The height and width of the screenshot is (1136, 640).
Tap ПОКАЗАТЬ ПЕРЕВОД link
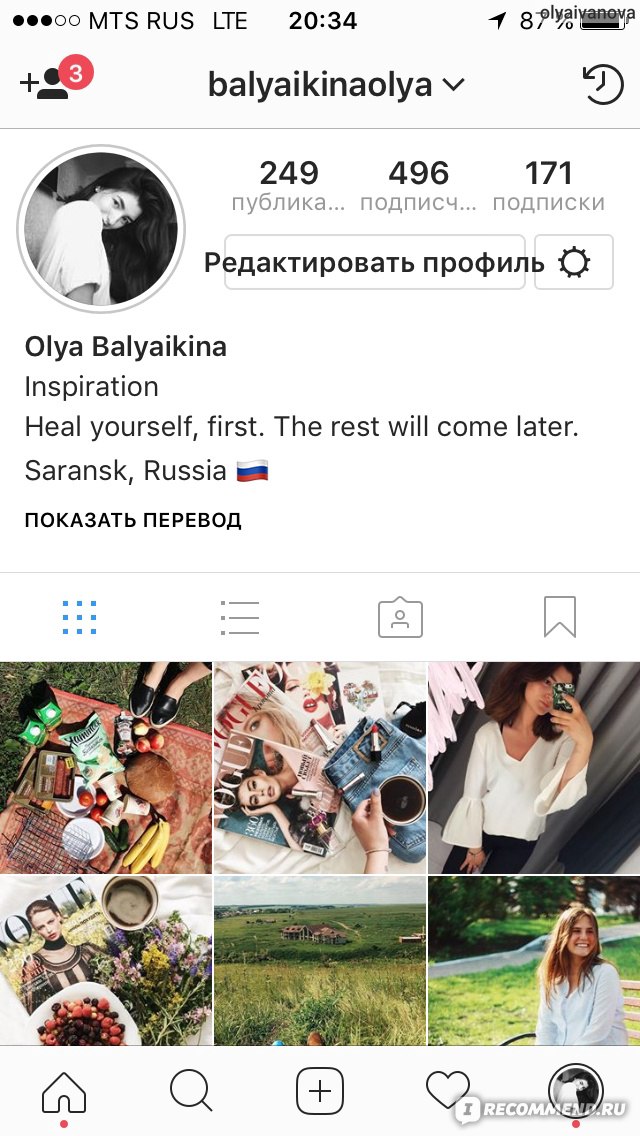133,521
